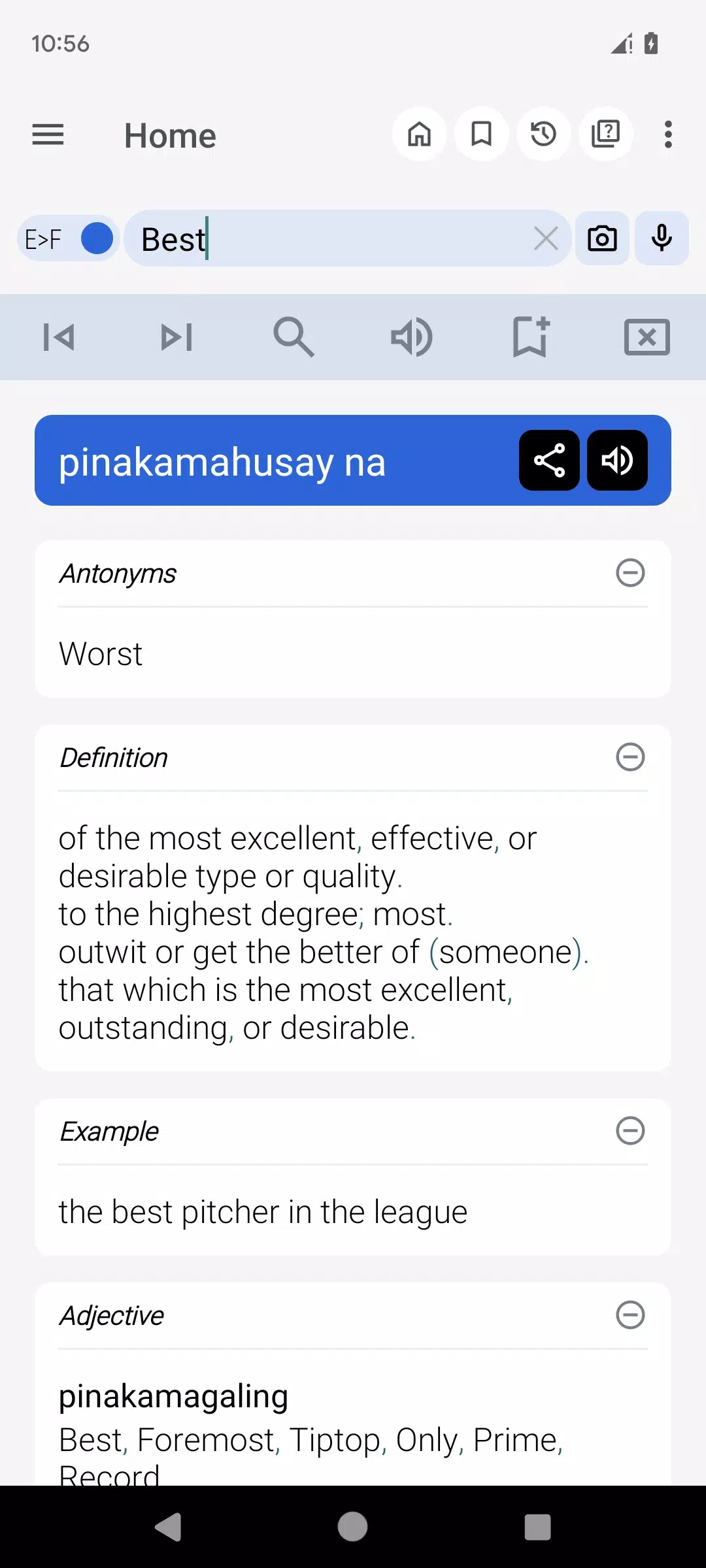Clear the text in the search field
Image resolution: width=706 pixels, height=1568 pixels.
click(546, 238)
